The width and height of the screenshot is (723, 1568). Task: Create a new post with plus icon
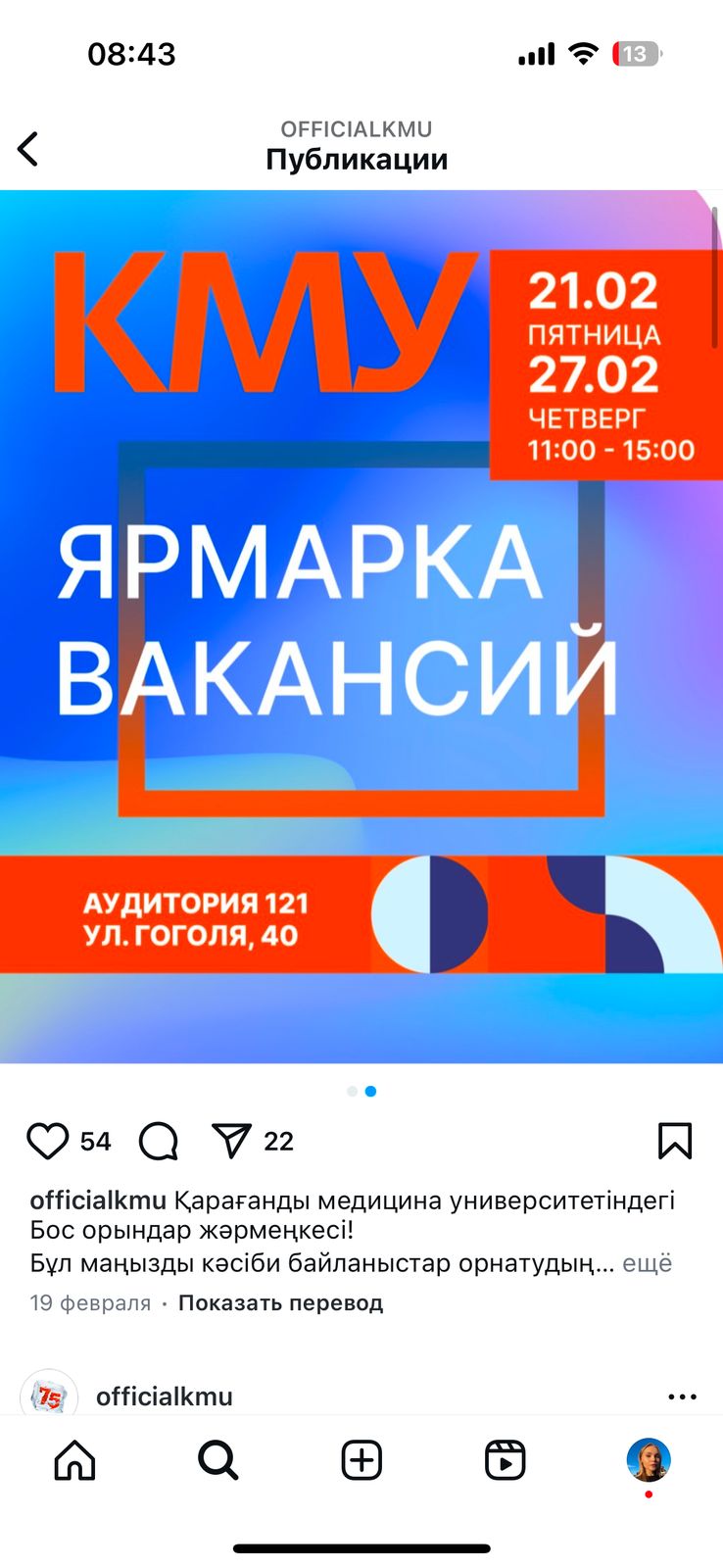click(361, 1460)
